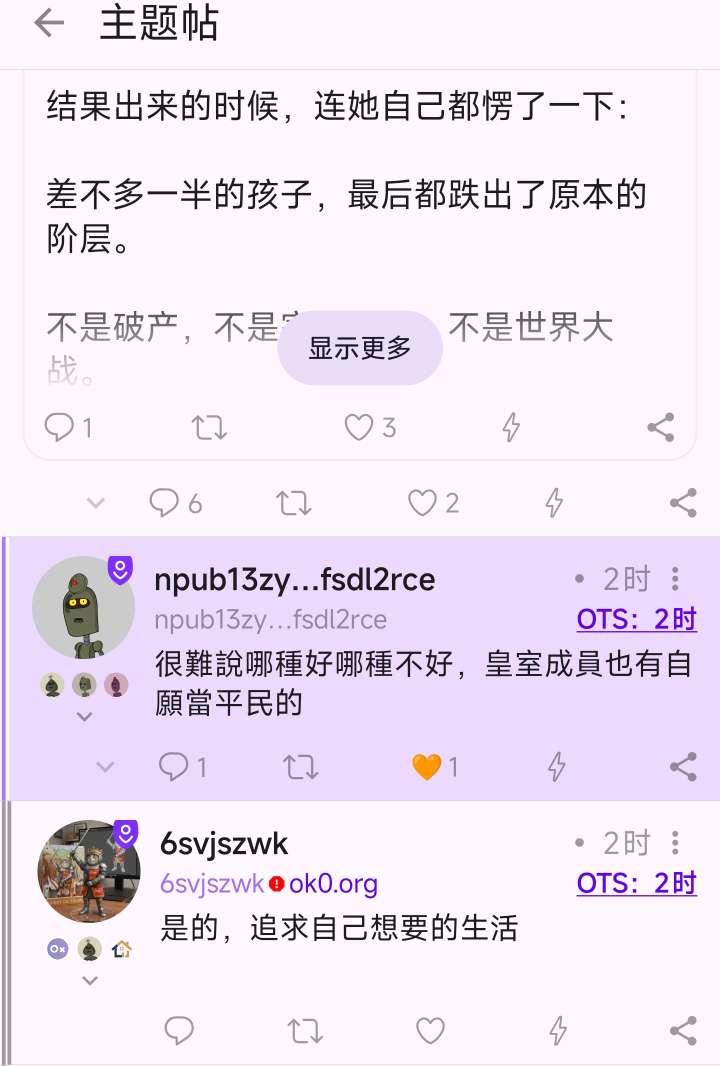Tap 显示更多 to expand the quoted post
Image resolution: width=720 pixels, height=1066 pixels.
(360, 347)
